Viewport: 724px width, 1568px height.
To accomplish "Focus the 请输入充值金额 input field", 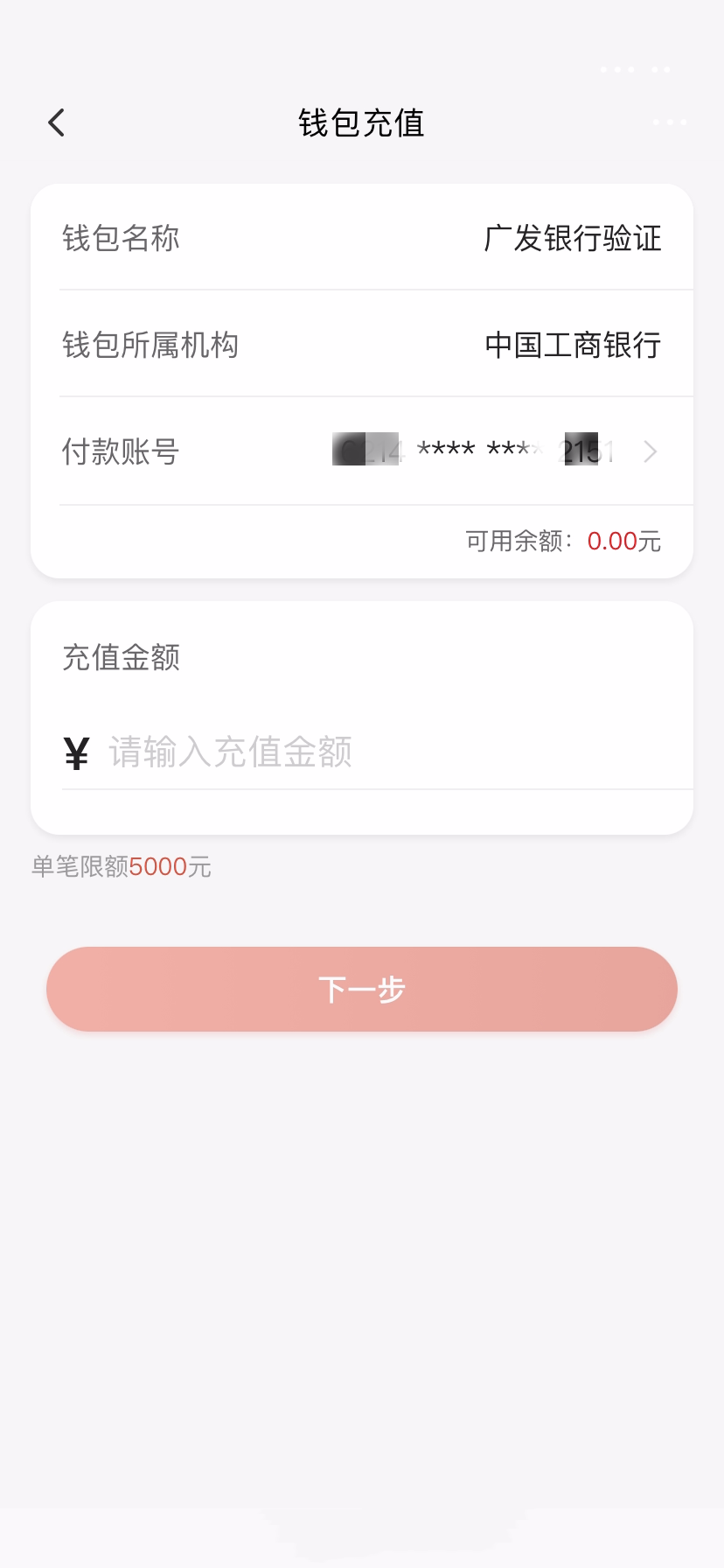I will coord(231,752).
